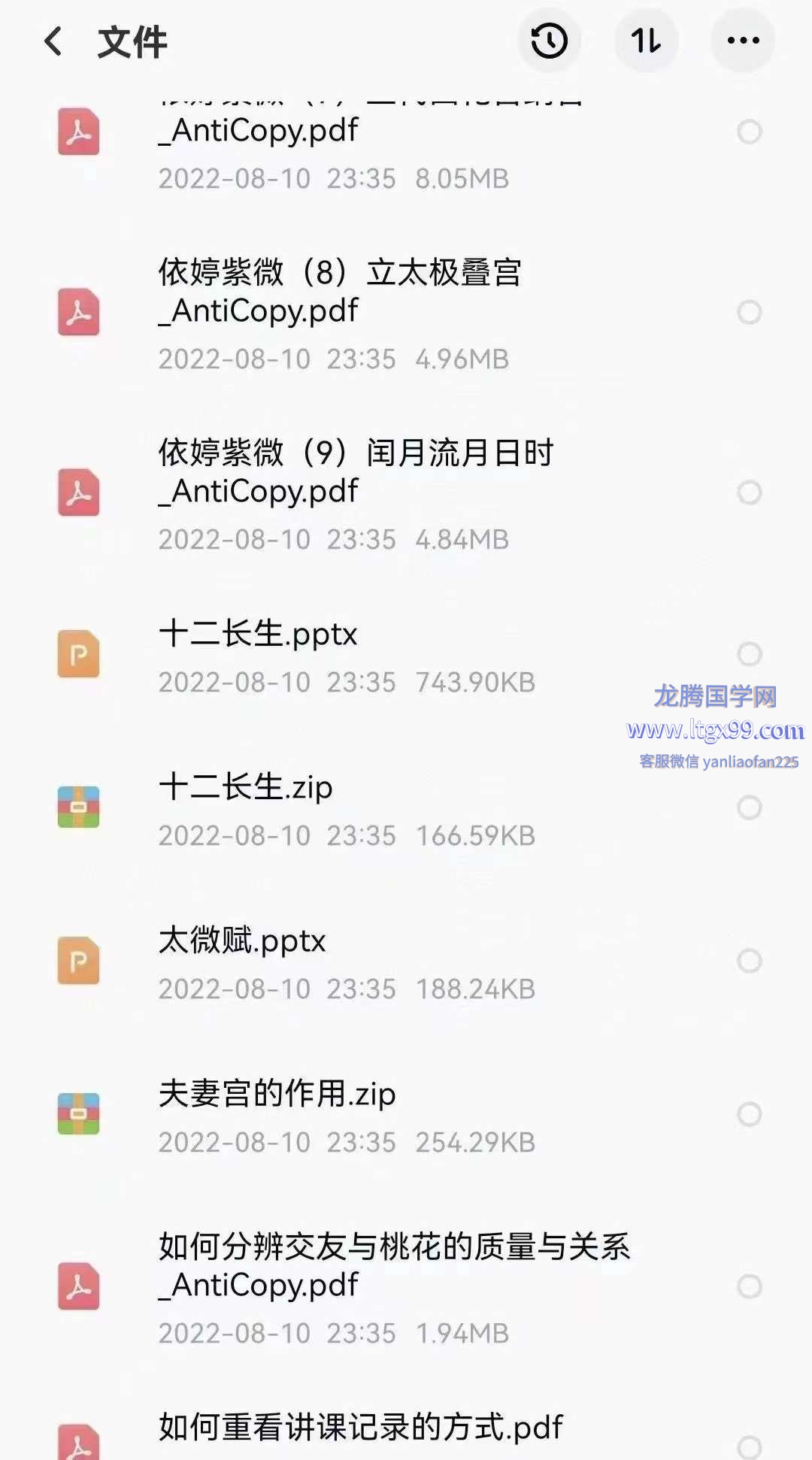
Task: Select the 如何分辨交友与桃花 file's circle
Action: (749, 1286)
